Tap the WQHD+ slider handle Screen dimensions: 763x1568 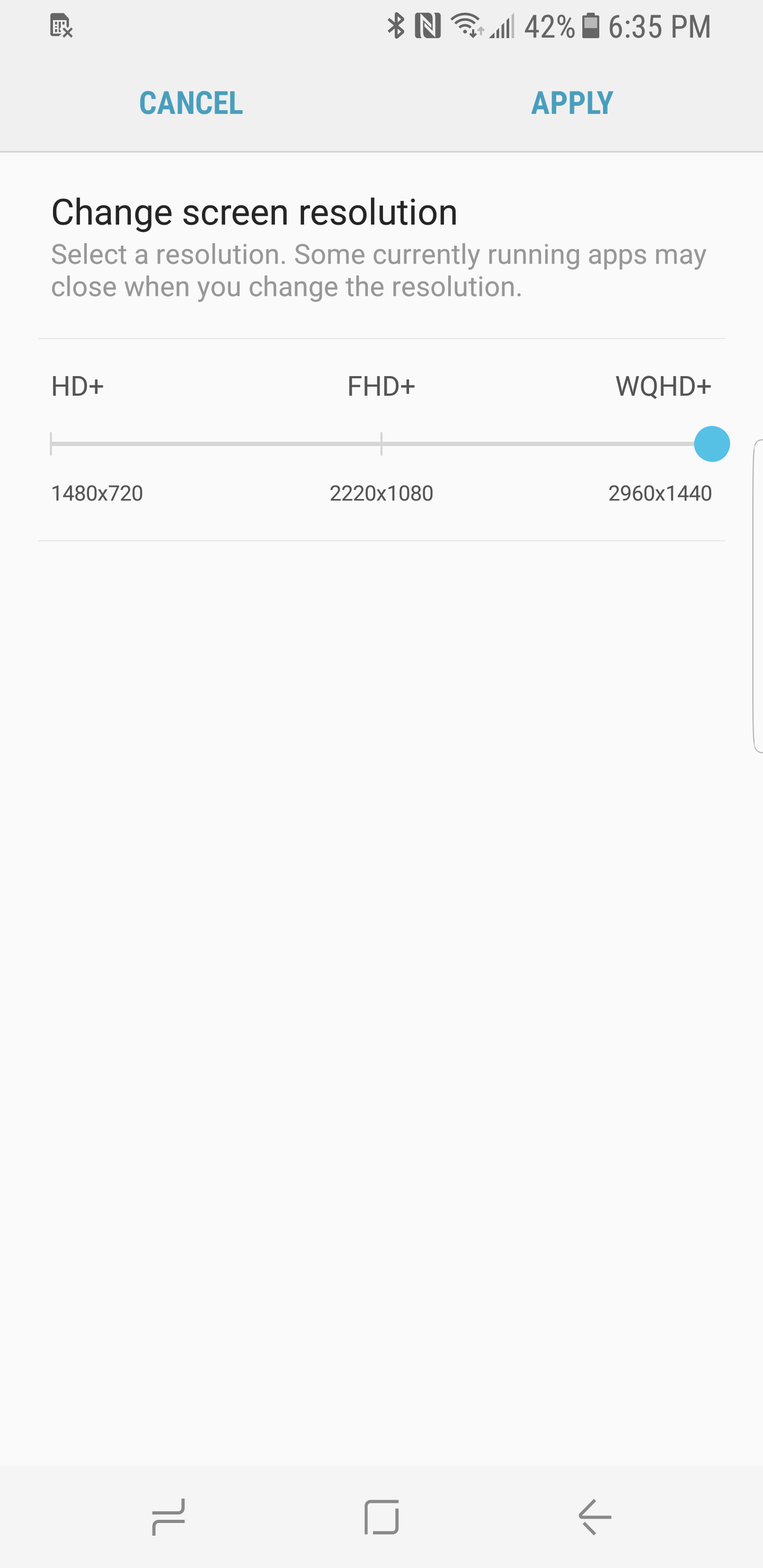[711, 444]
